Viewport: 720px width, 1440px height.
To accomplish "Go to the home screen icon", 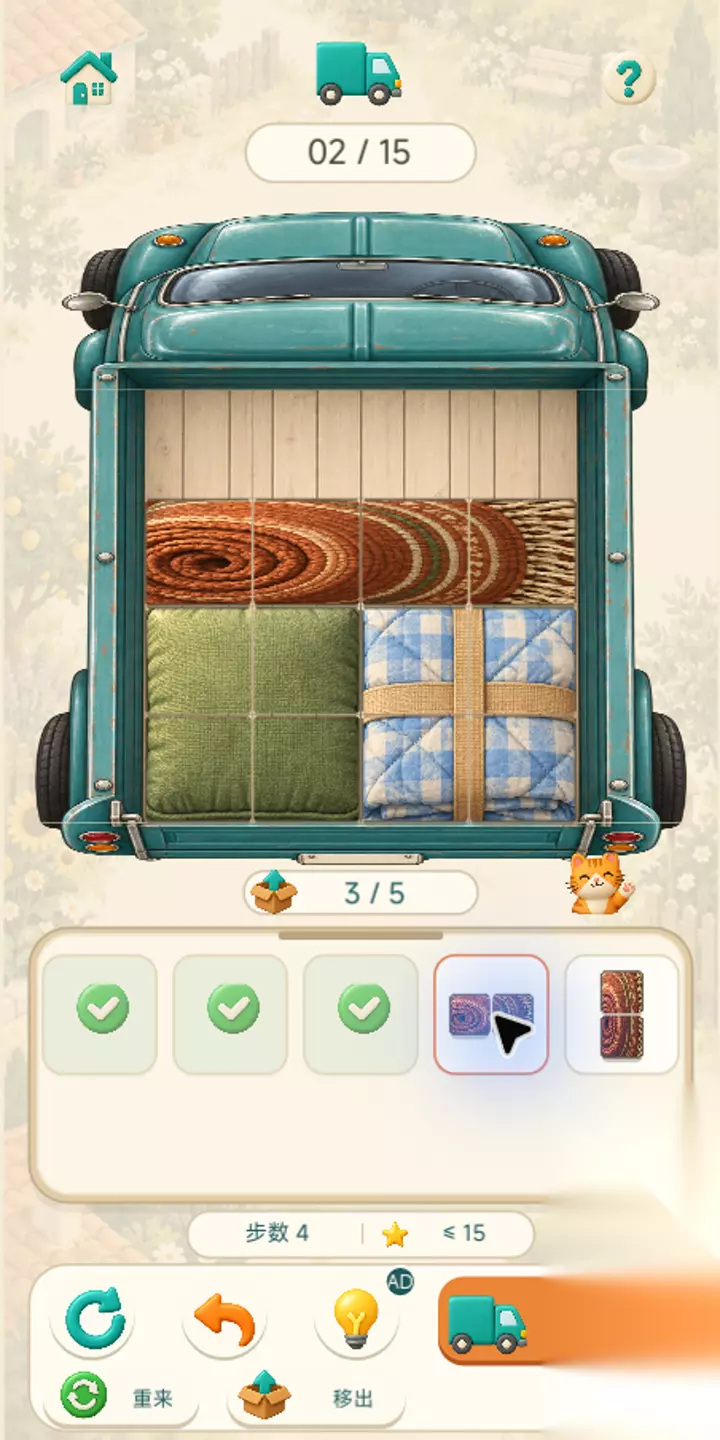I will coord(88,77).
